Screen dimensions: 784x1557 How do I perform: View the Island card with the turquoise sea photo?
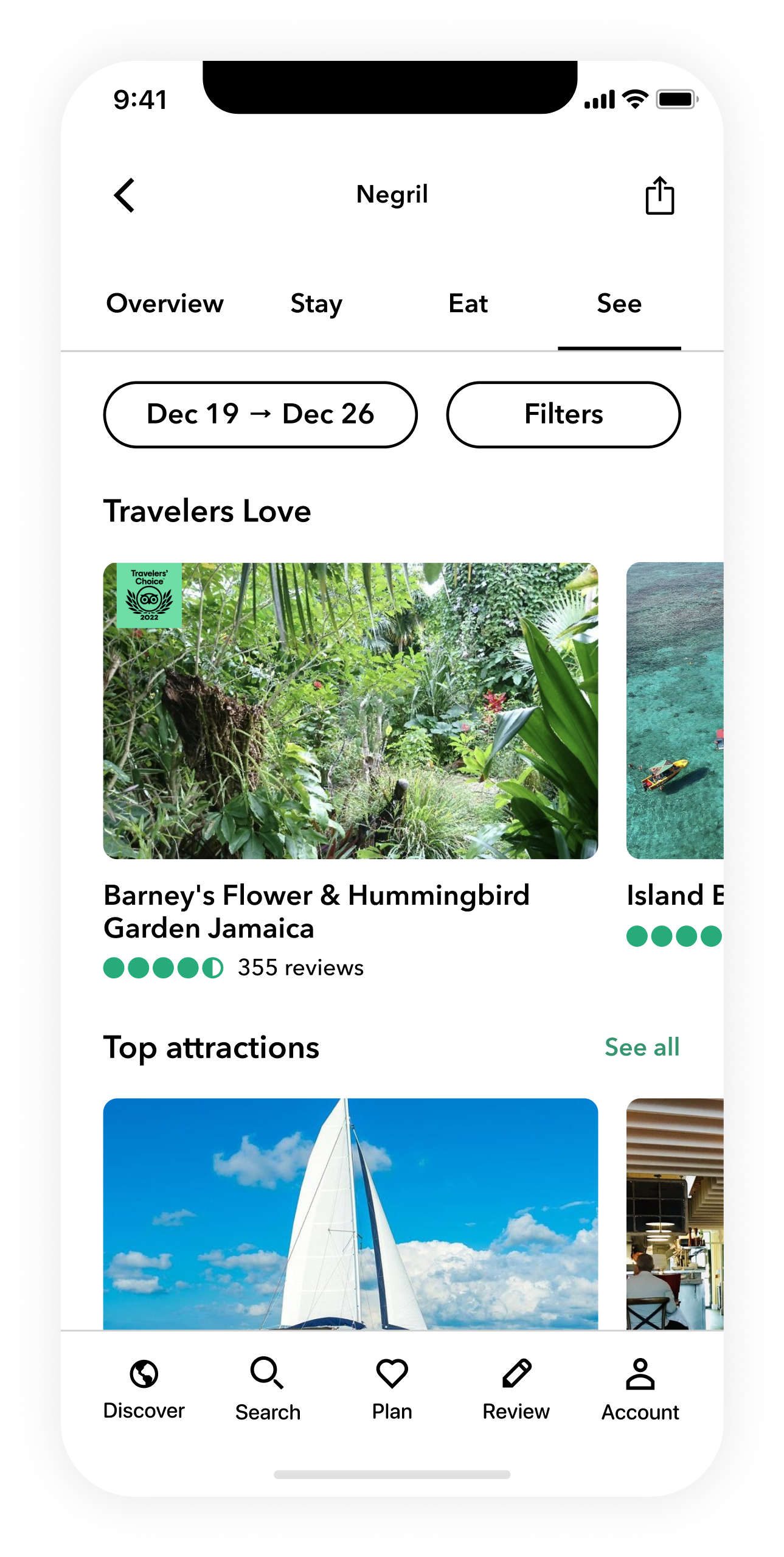coord(675,711)
